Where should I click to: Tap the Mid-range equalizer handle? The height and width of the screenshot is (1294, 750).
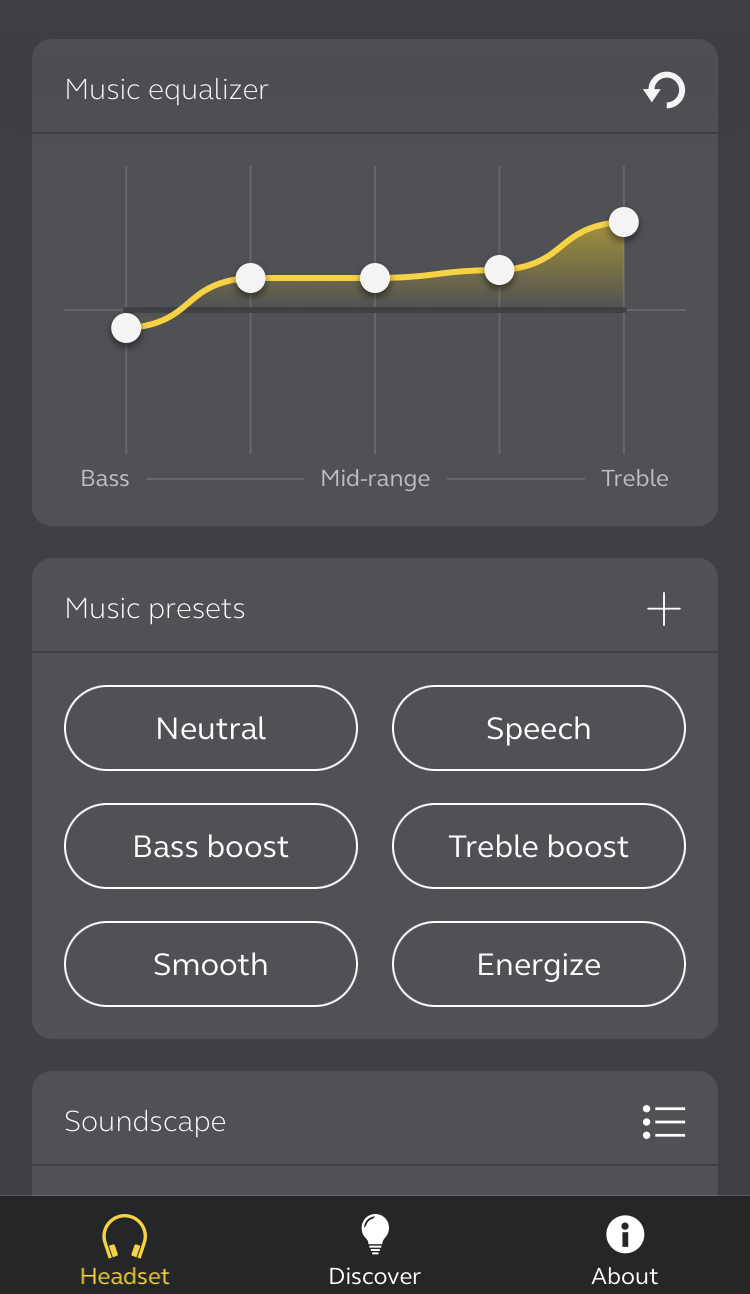point(375,278)
